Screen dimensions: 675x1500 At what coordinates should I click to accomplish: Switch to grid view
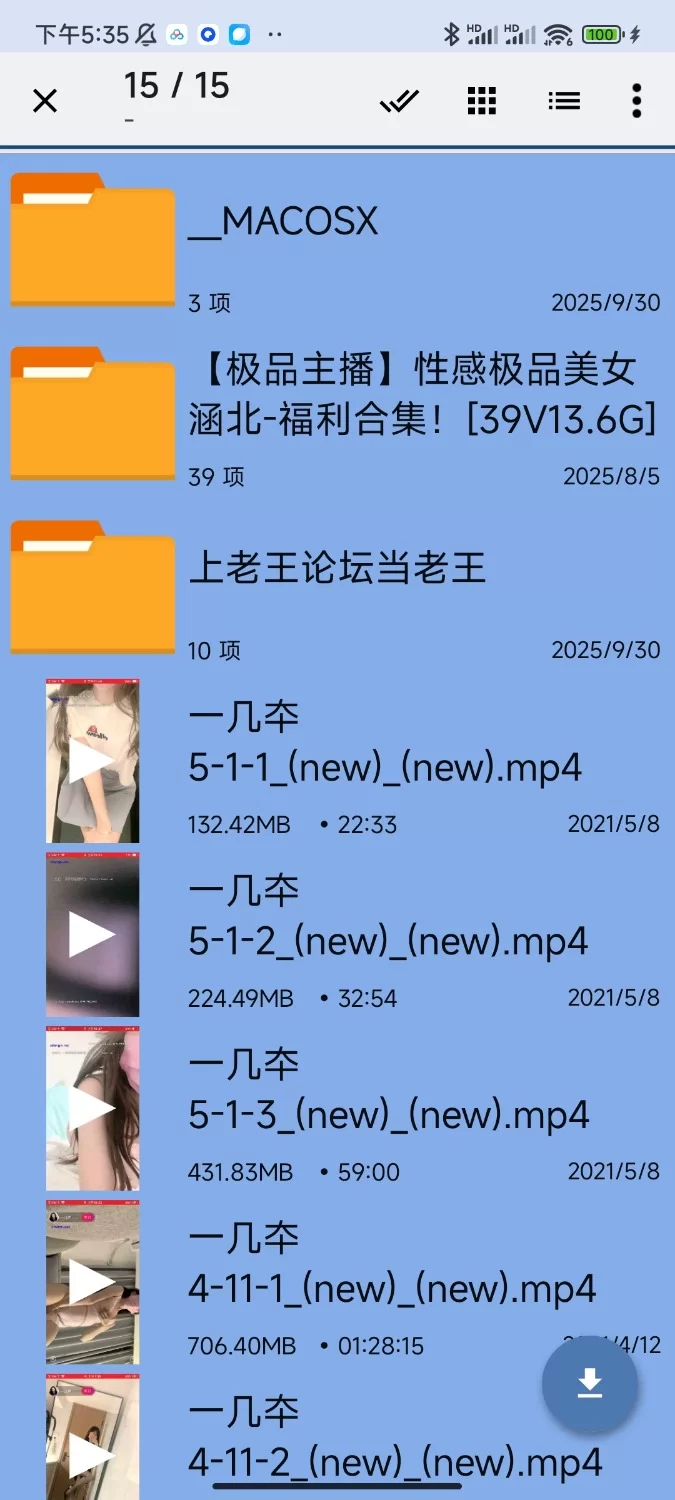[482, 100]
